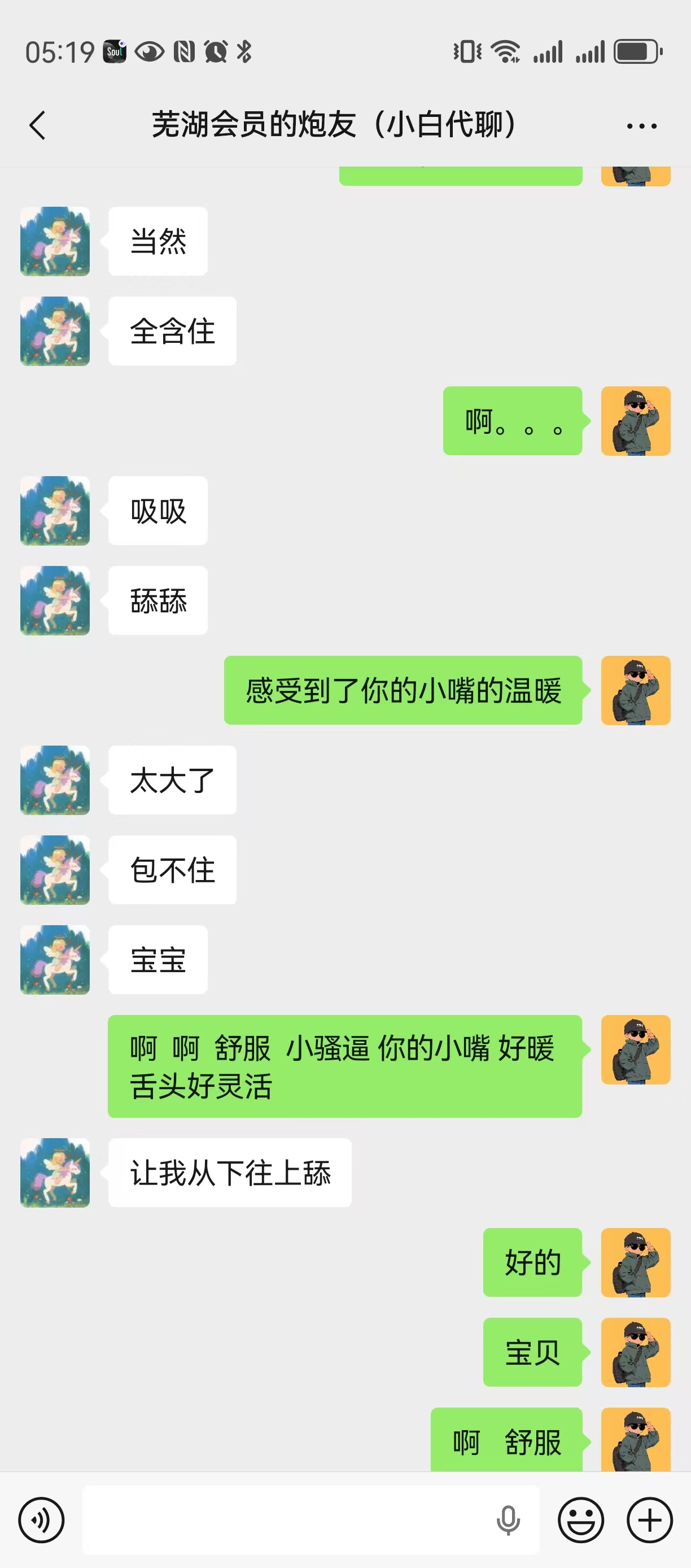The image size is (691, 1568).
Task: Tap the microphone icon in the input bar
Action: (x=509, y=1520)
